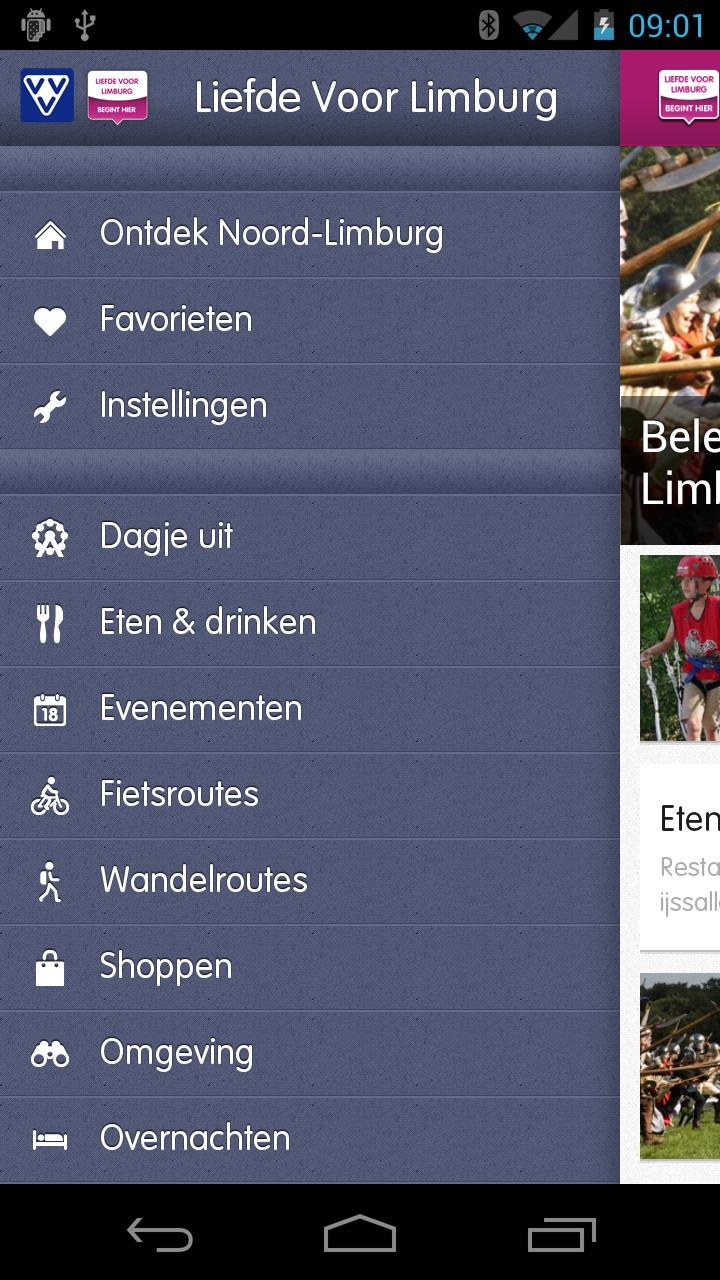Open Eten & drinken section

208,623
